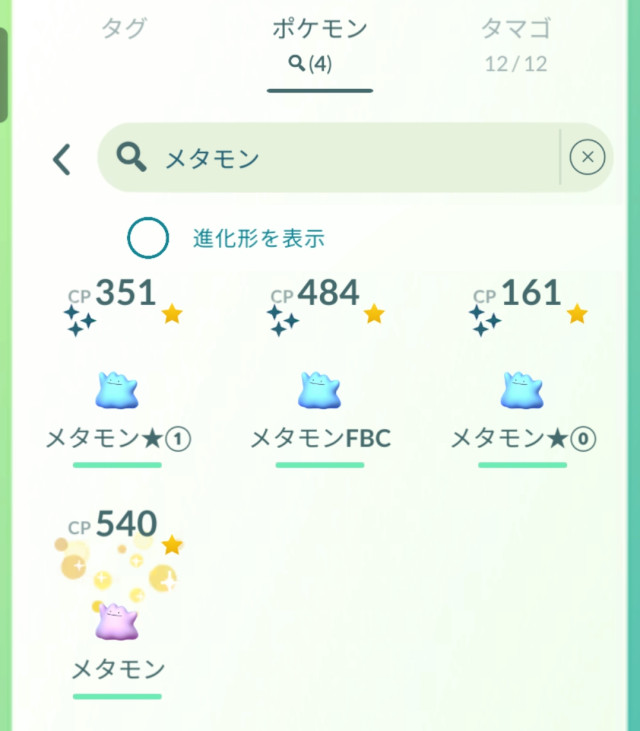Clear the search text with the X
This screenshot has height=731, width=640.
click(x=587, y=158)
